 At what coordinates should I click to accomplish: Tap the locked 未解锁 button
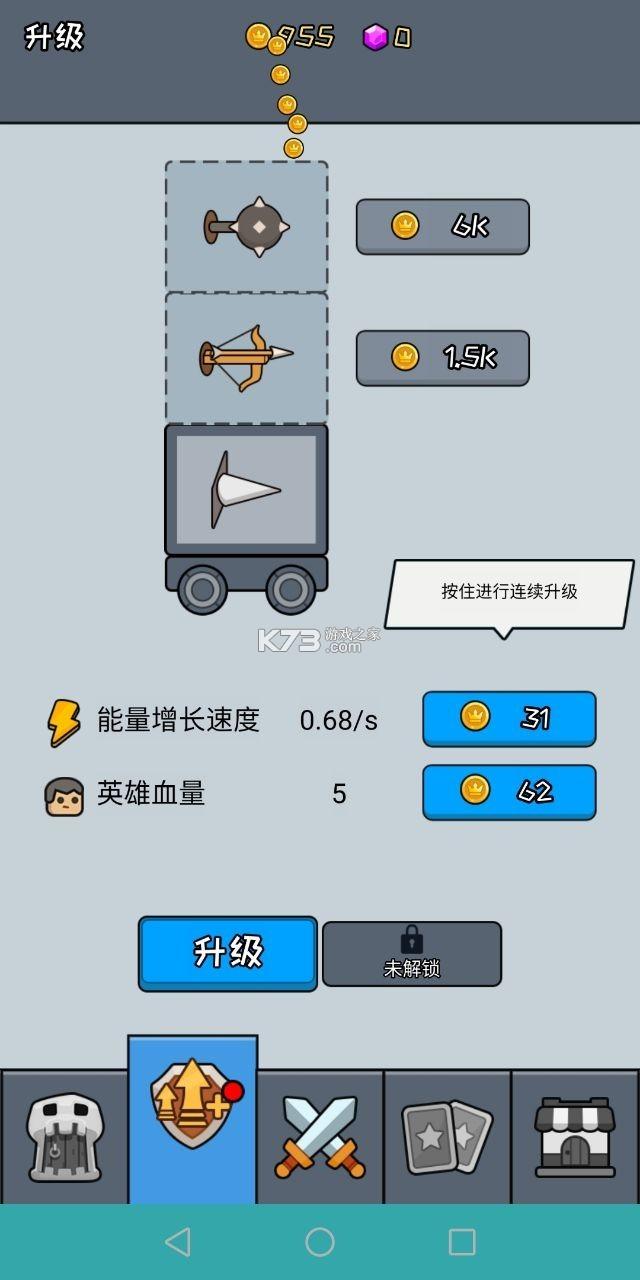point(411,953)
